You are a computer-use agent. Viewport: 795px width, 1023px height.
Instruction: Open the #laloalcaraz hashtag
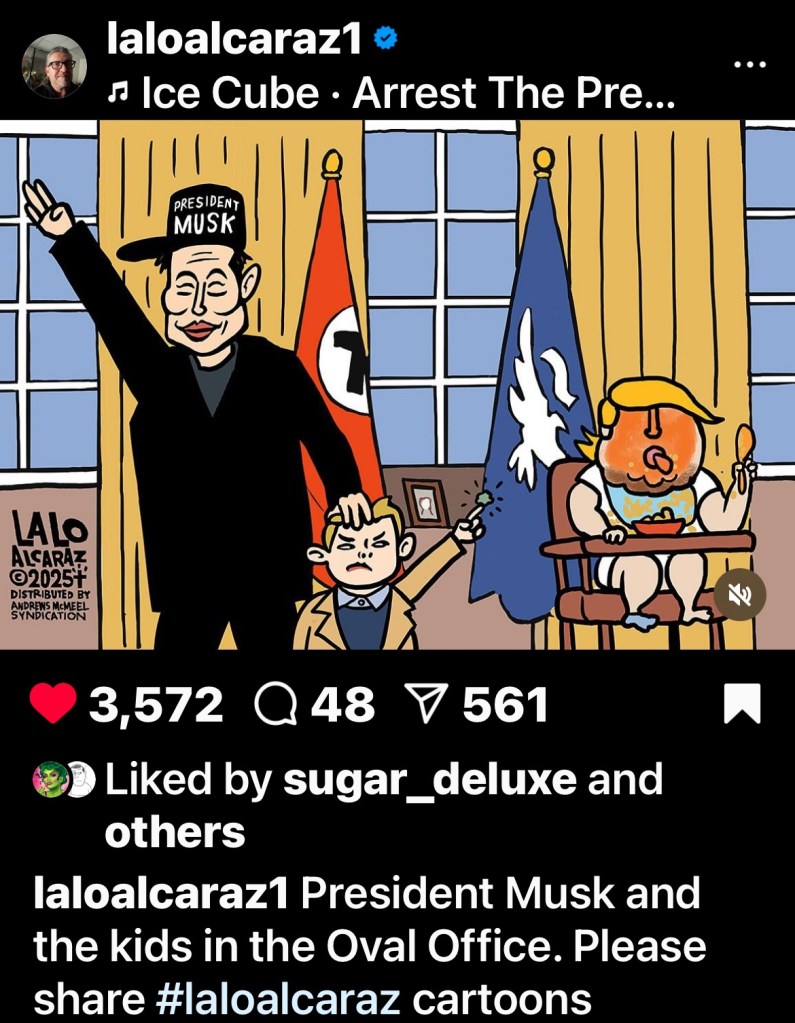click(279, 999)
